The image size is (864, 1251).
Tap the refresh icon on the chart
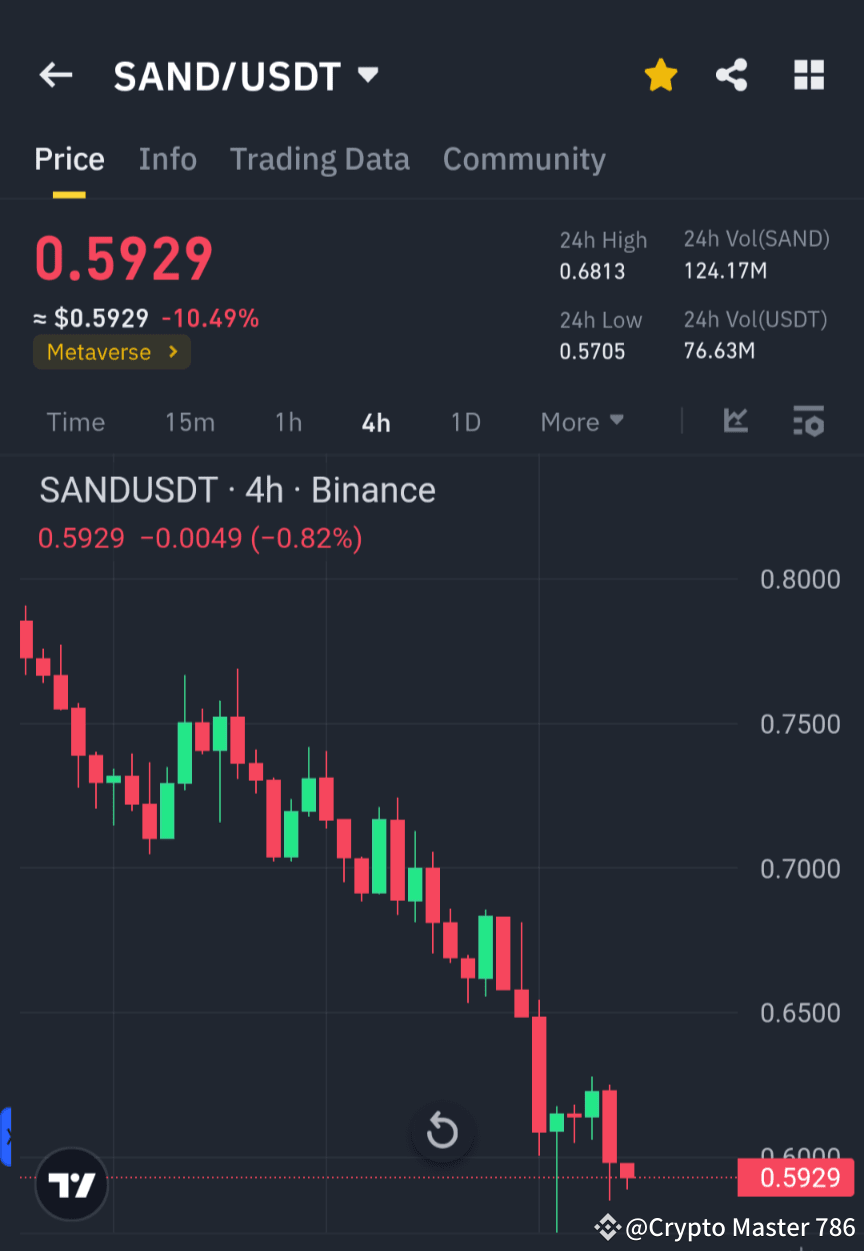tap(441, 1131)
